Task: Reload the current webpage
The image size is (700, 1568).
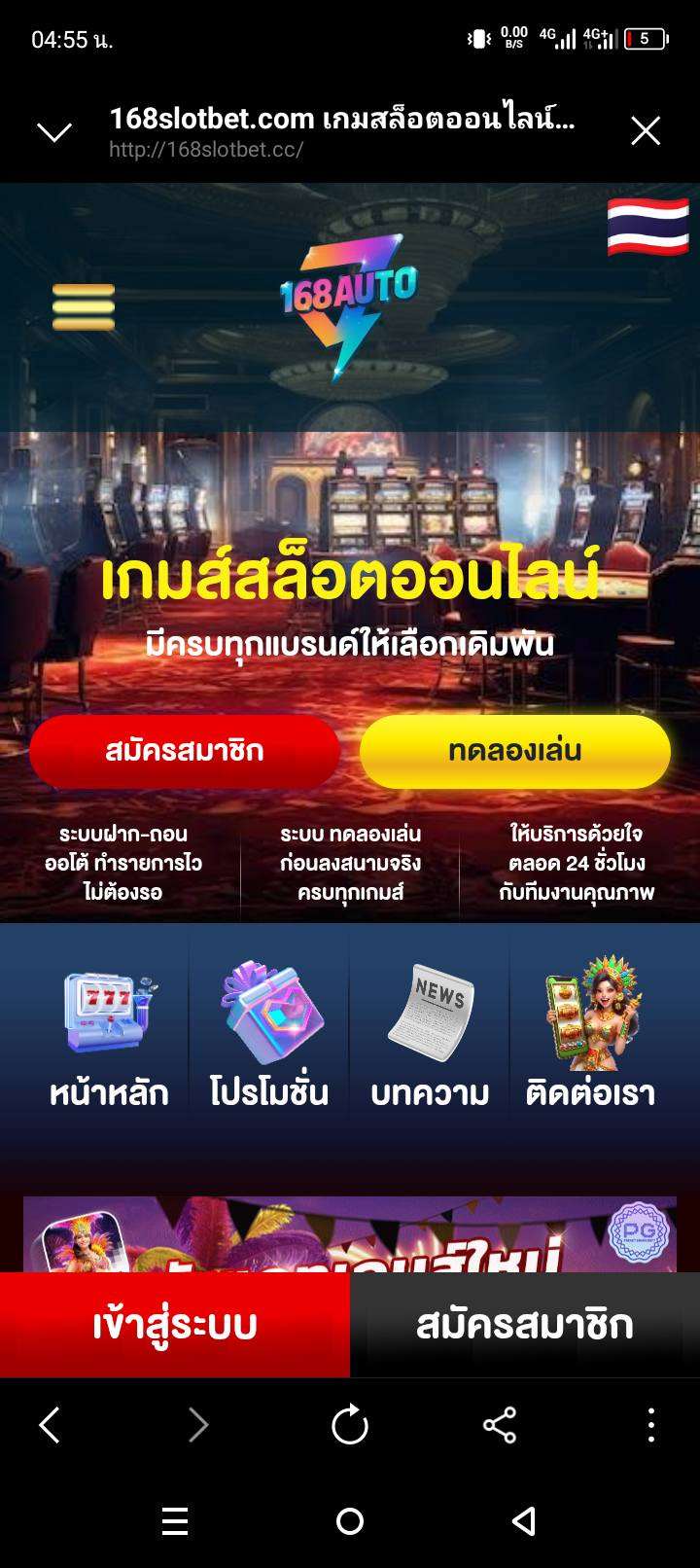Action: pos(350,1426)
